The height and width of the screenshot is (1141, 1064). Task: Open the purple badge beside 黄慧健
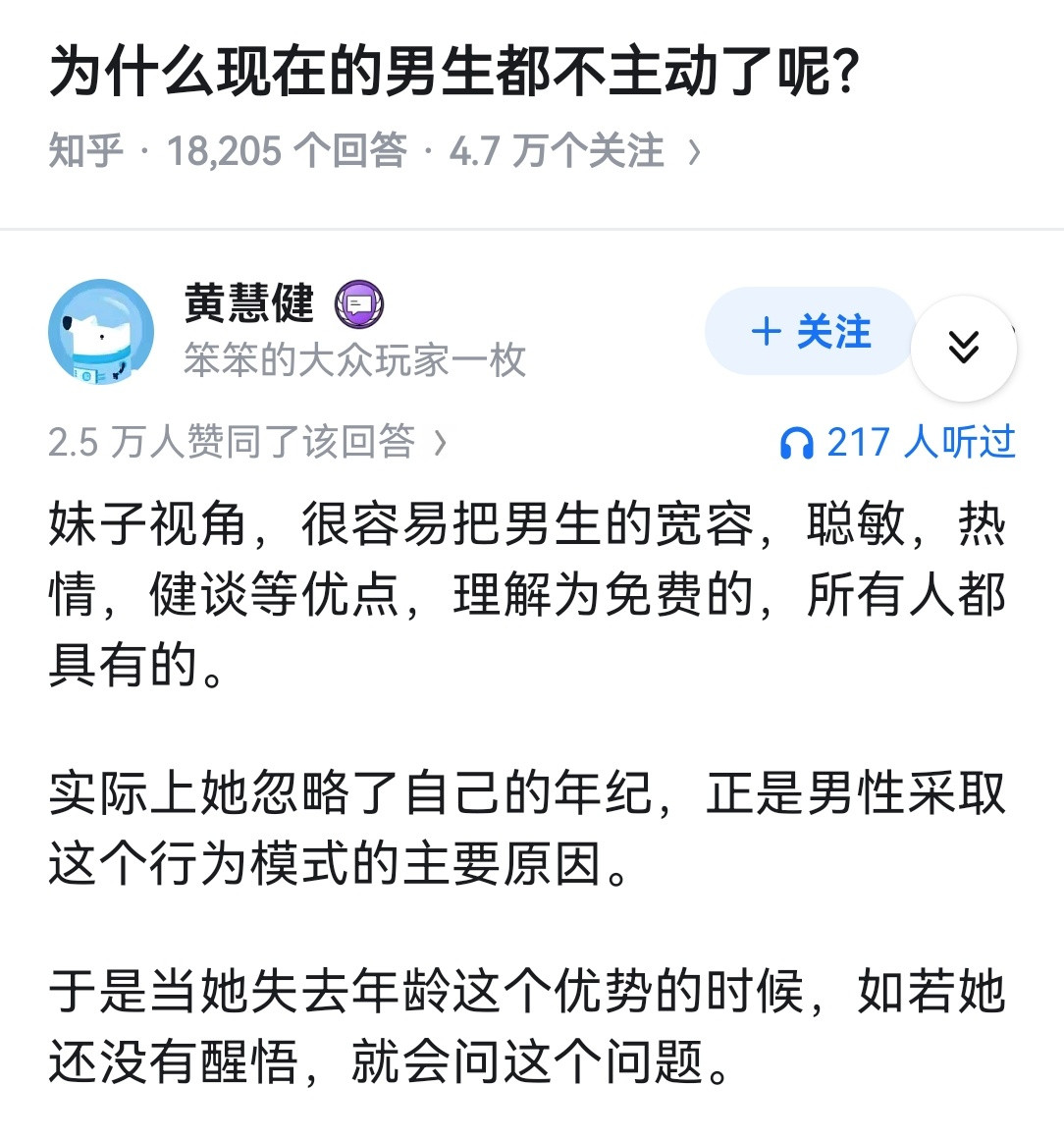point(356,304)
